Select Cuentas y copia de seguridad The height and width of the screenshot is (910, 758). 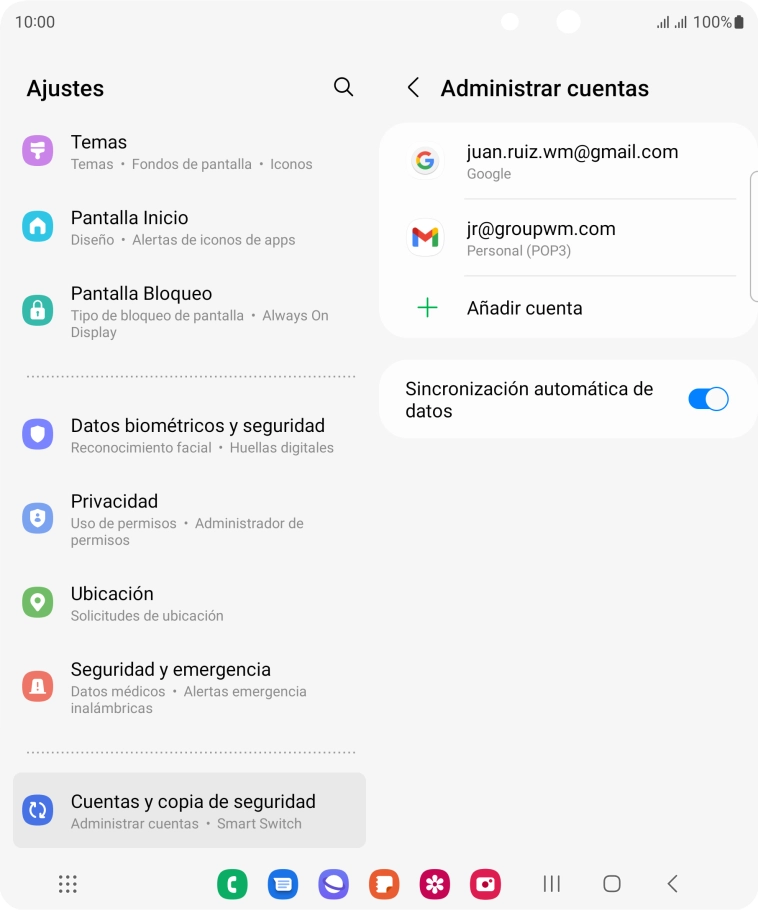click(190, 811)
